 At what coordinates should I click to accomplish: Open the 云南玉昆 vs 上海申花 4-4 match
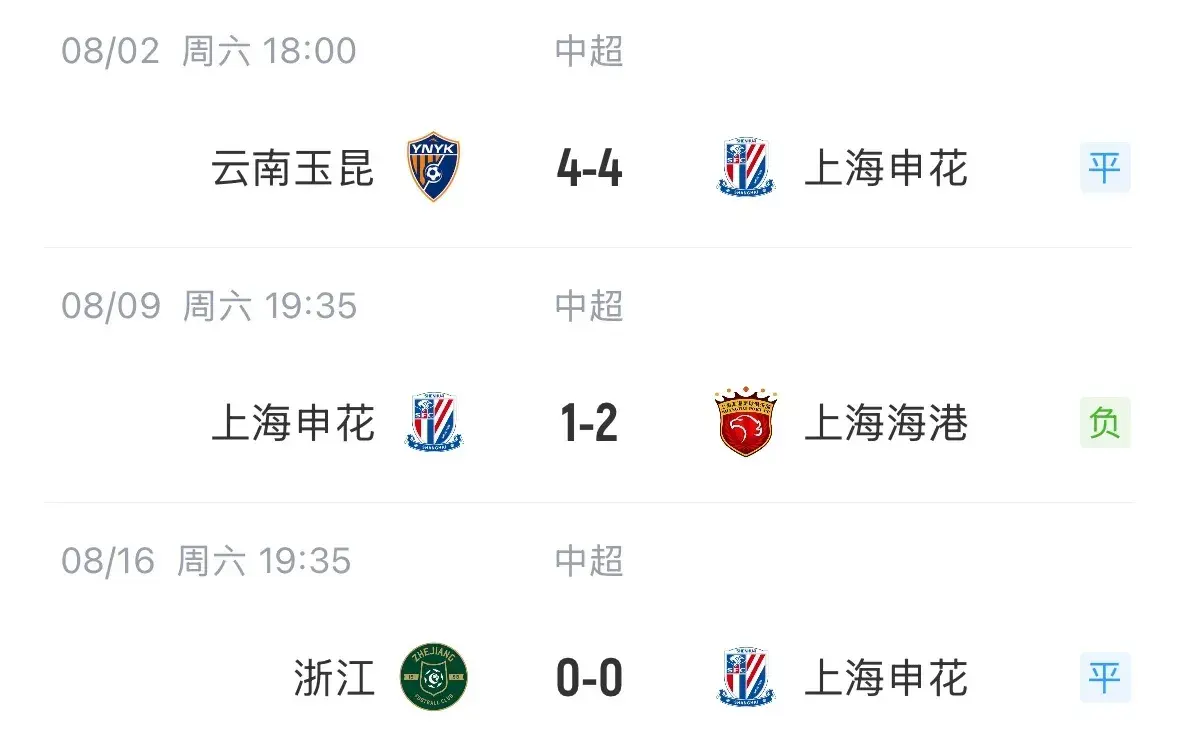(x=589, y=168)
